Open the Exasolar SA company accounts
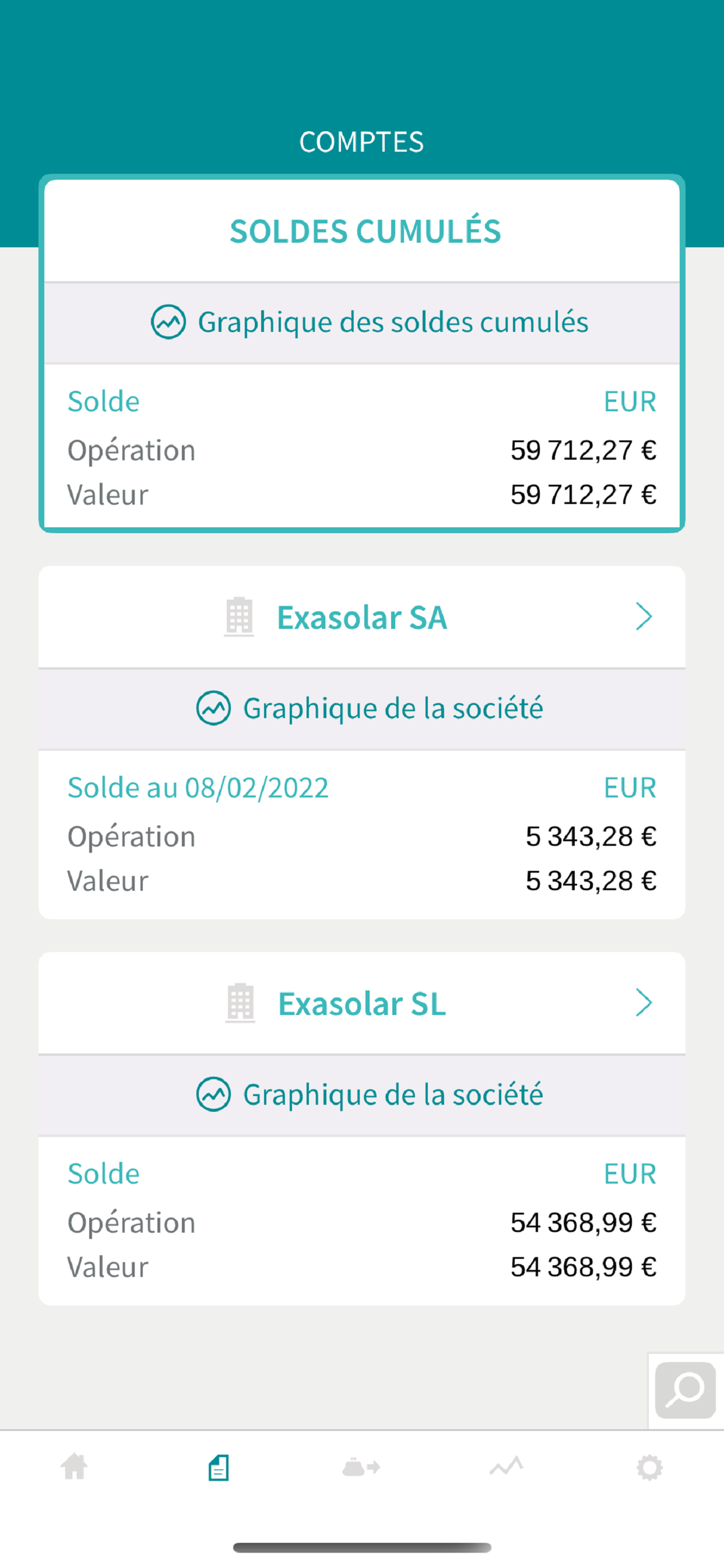Screen dimensions: 724x1568 [x=362, y=617]
